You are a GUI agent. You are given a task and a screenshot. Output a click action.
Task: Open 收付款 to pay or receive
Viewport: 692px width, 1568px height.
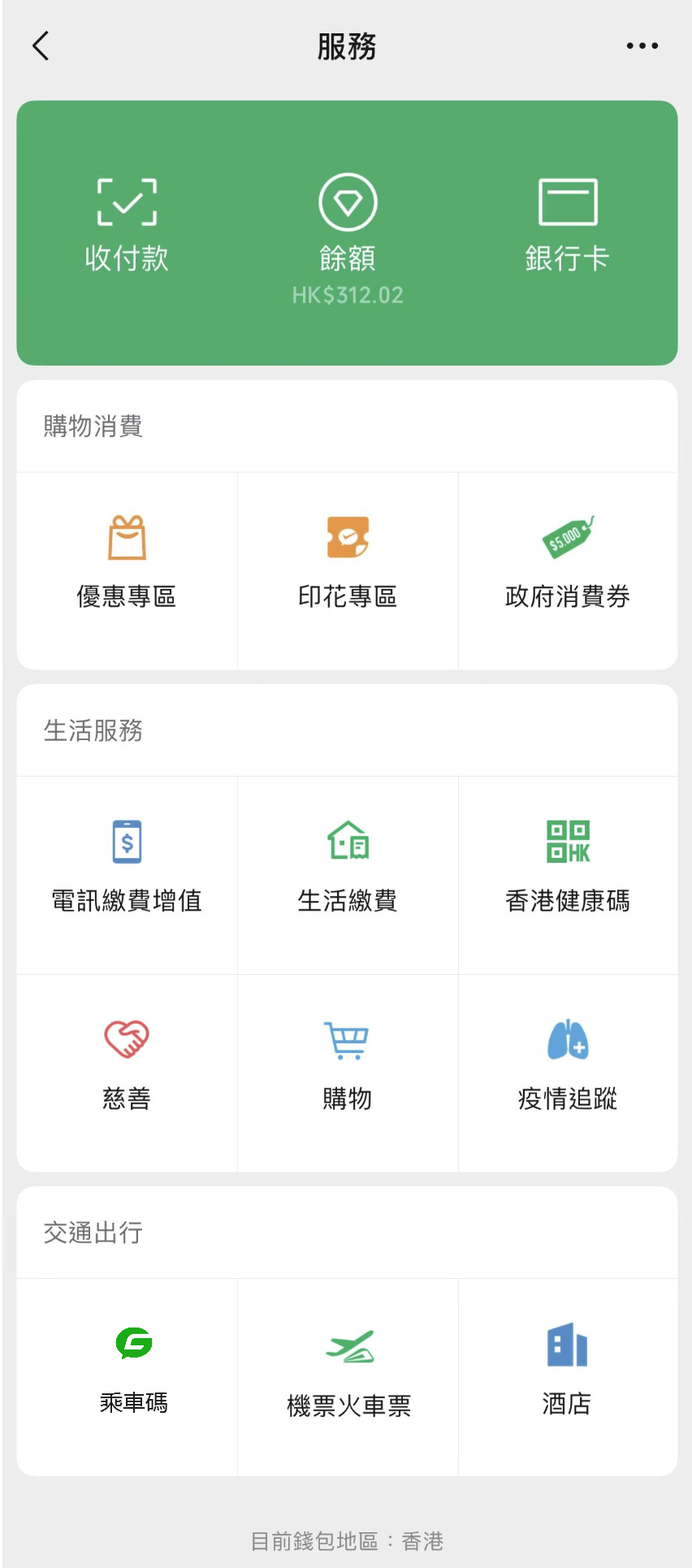[x=127, y=225]
